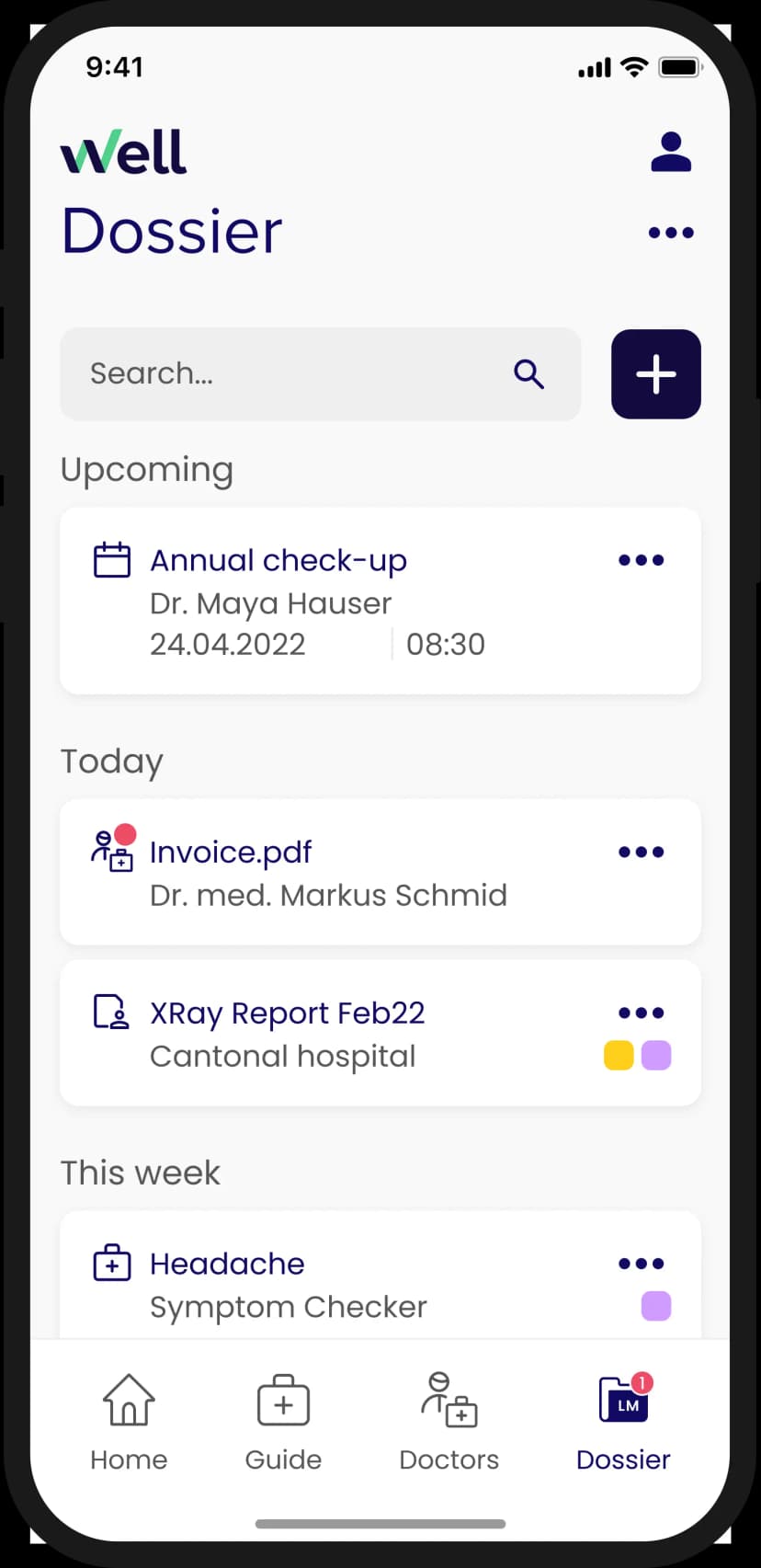Add a new dossier entry
The width and height of the screenshot is (761, 1568).
click(655, 374)
